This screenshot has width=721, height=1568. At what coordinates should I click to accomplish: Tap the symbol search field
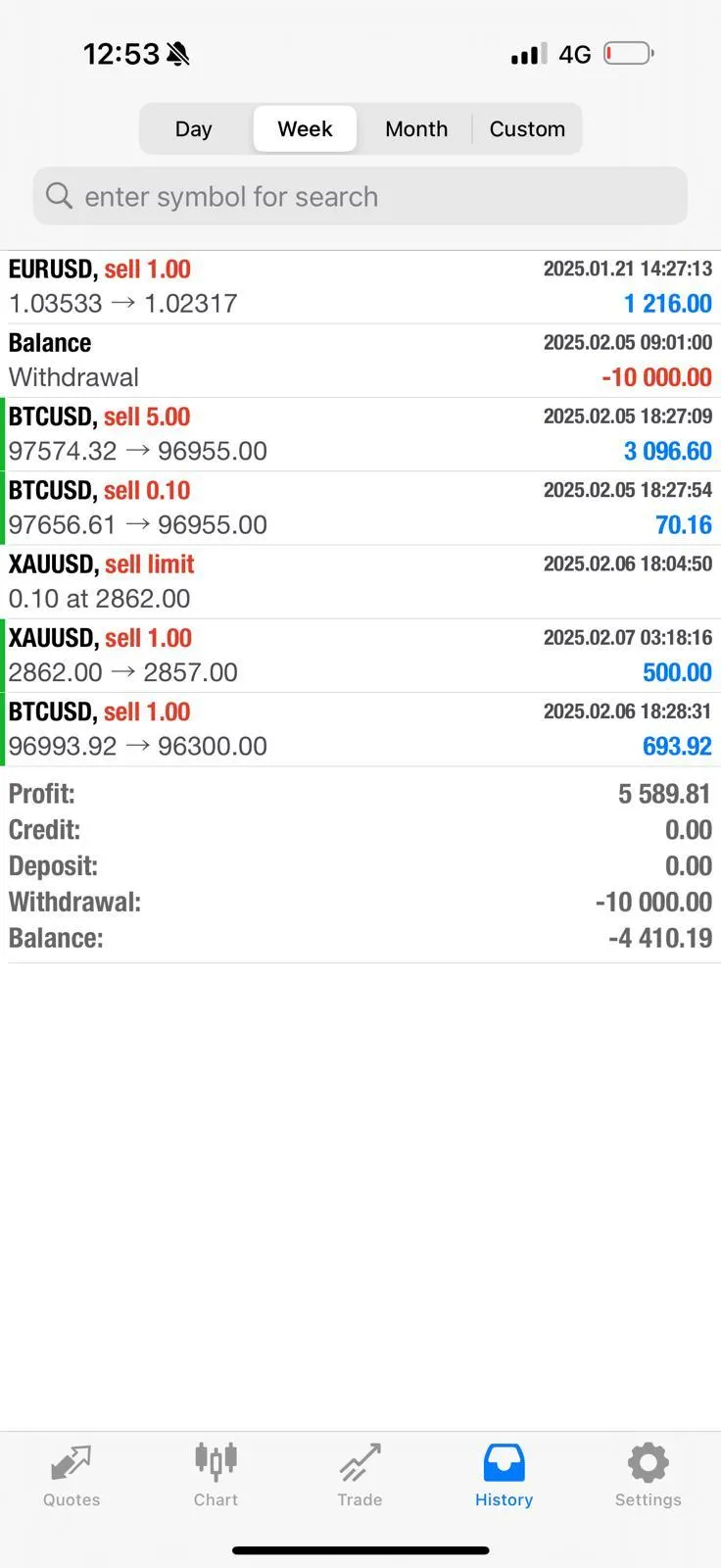[x=360, y=196]
